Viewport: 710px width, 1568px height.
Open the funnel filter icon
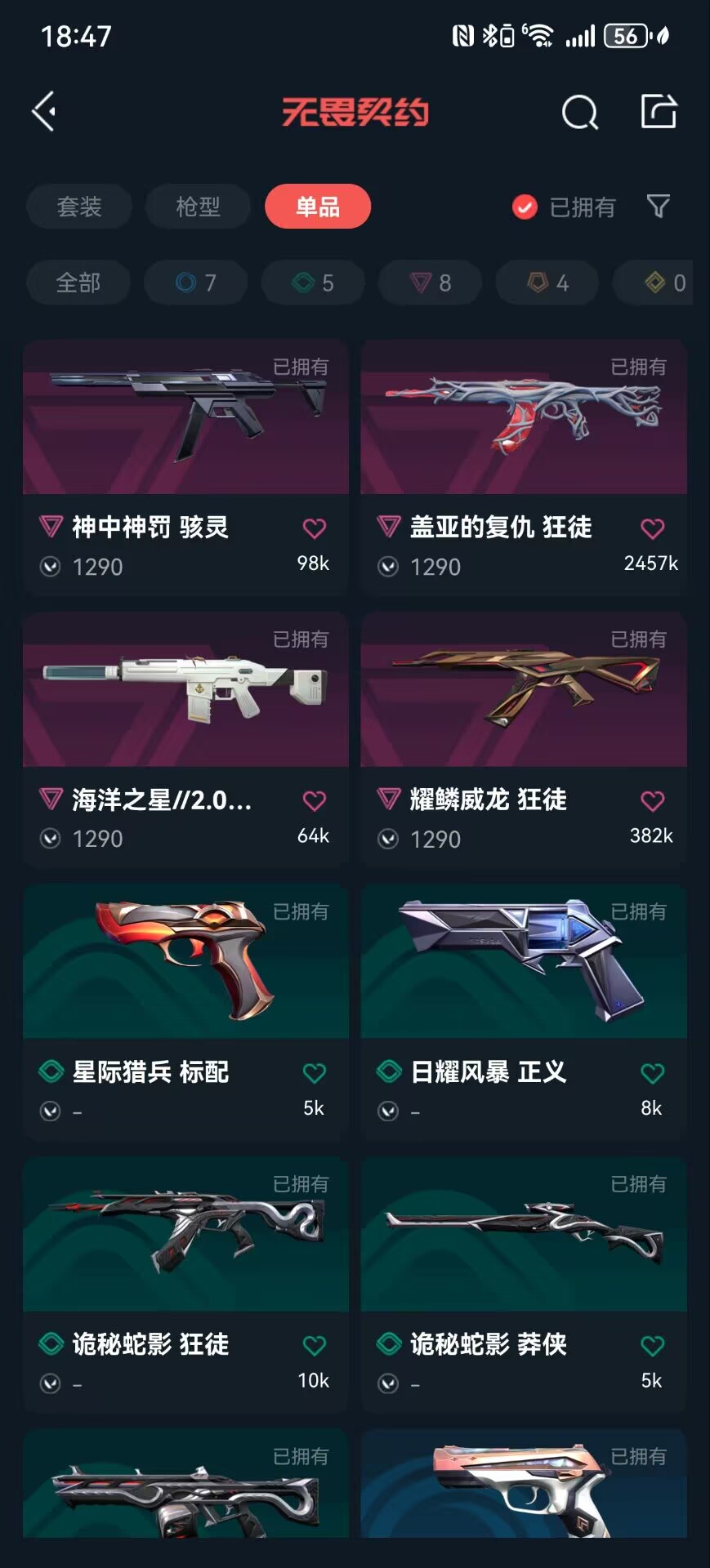pyautogui.click(x=659, y=206)
